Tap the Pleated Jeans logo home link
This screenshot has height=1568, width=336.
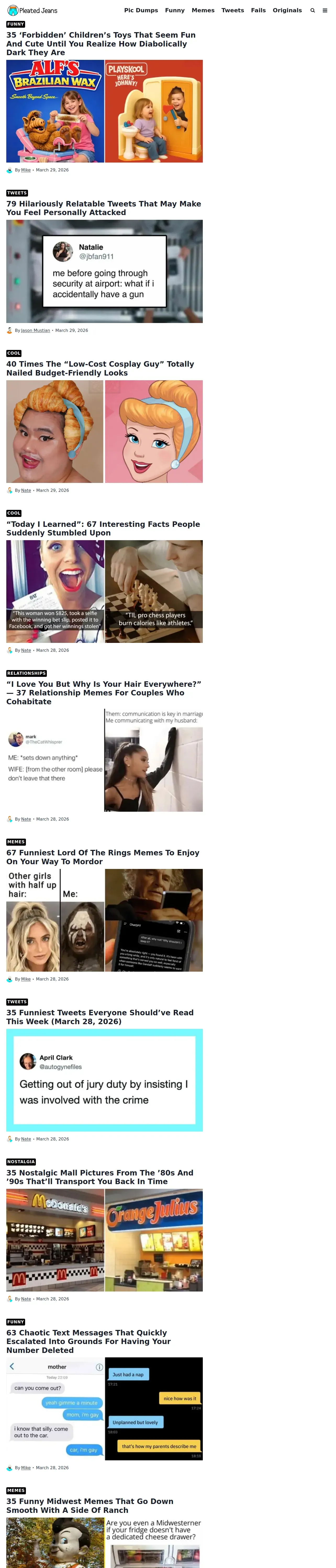click(32, 10)
